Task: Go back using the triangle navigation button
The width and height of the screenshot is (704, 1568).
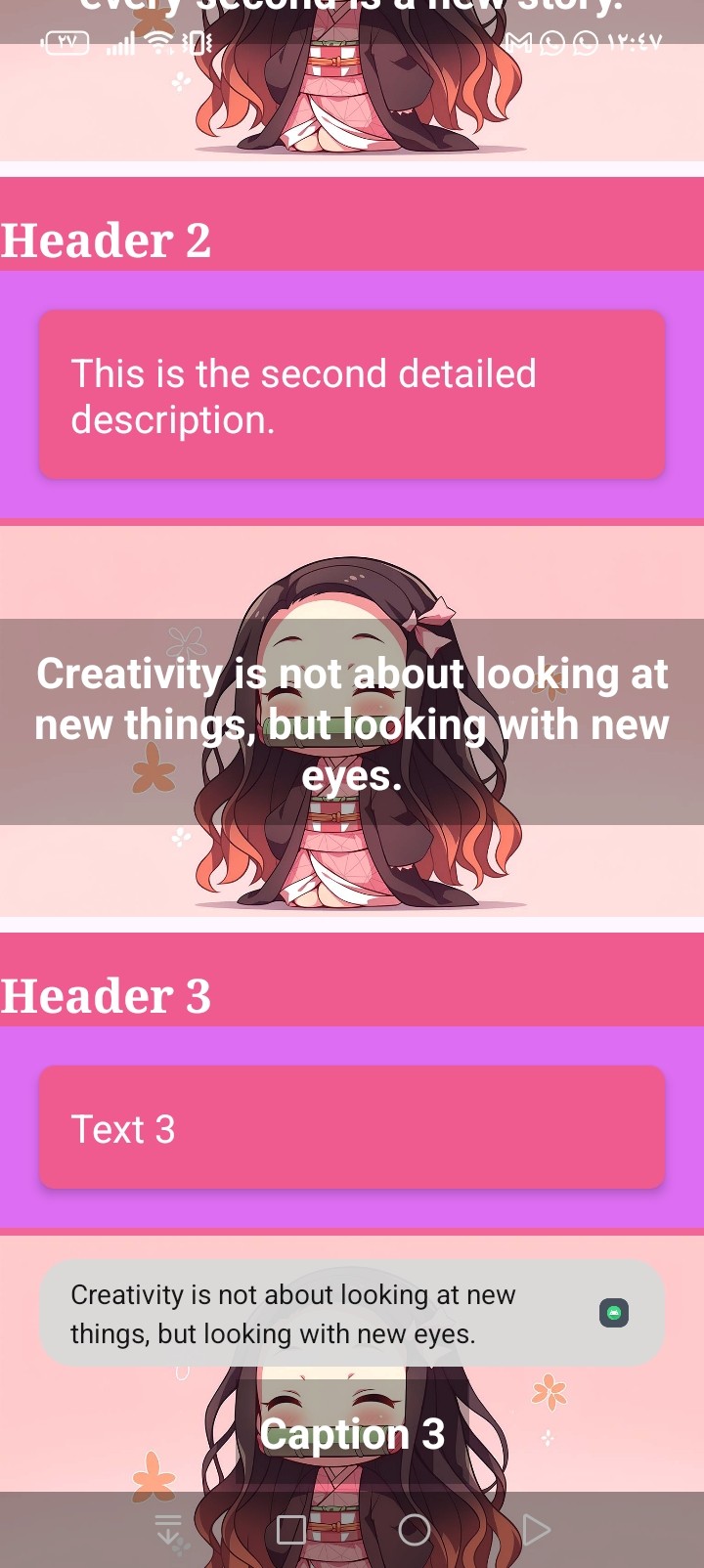Action: pyautogui.click(x=536, y=1530)
